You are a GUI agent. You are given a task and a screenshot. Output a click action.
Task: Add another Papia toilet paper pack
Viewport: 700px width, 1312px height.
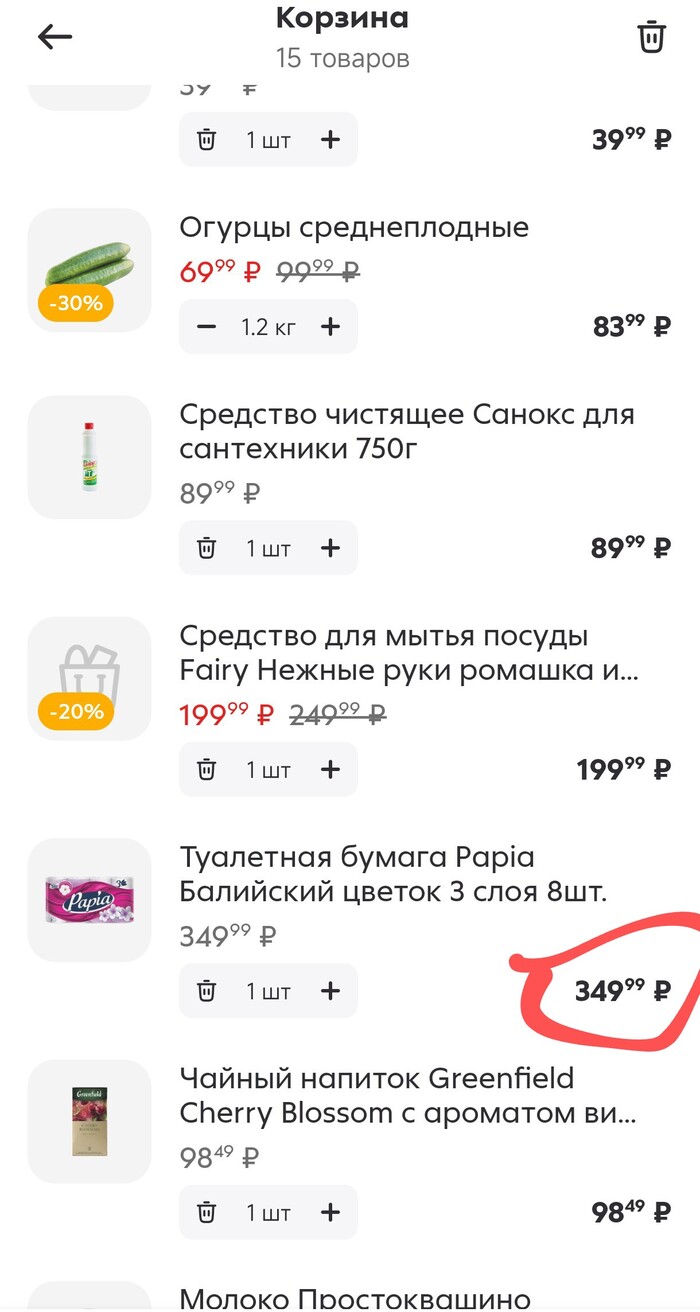[x=330, y=991]
